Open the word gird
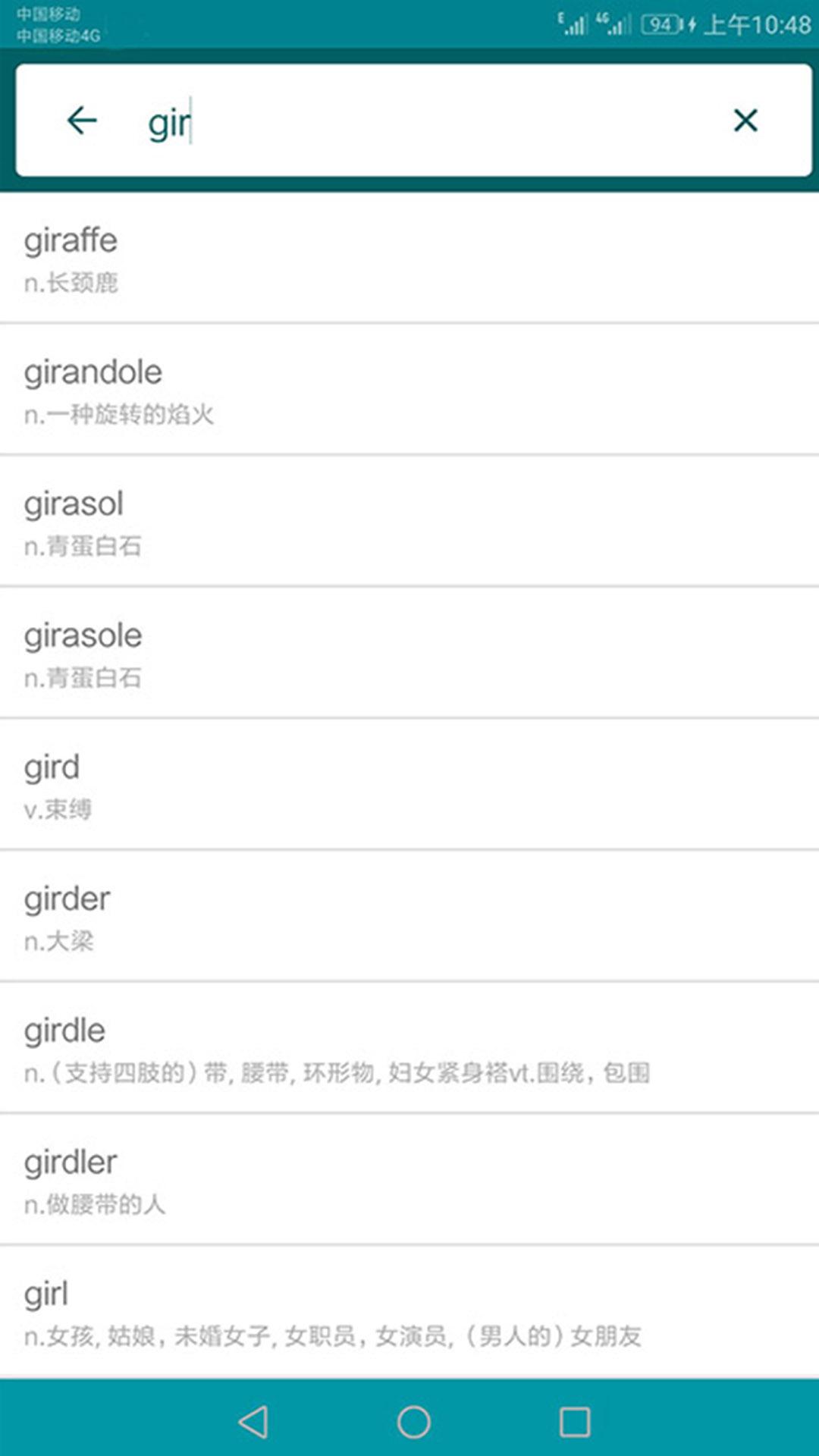This screenshot has height=1456, width=819. coord(409,786)
